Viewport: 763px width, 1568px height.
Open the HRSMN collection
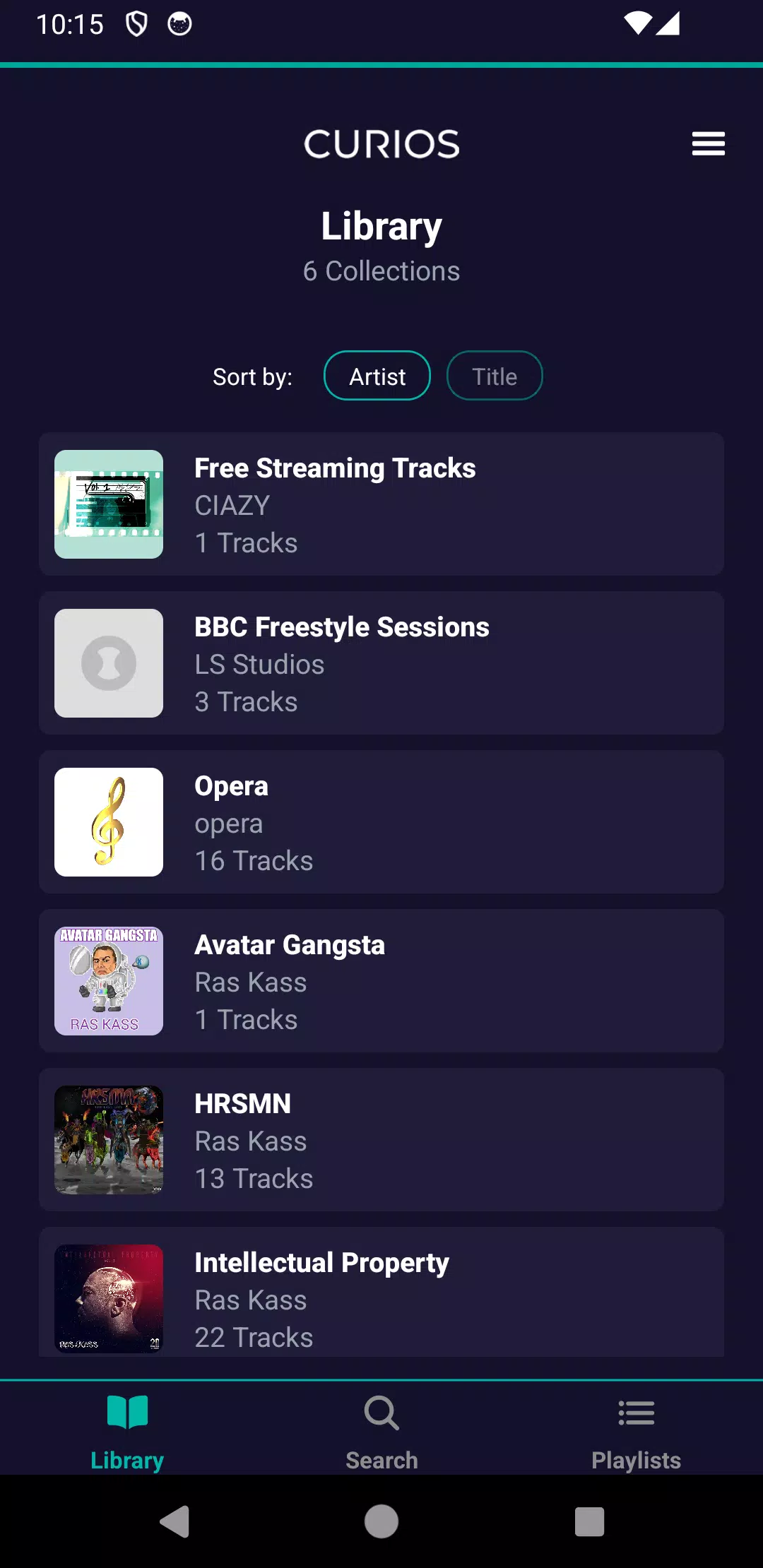pyautogui.click(x=381, y=1140)
